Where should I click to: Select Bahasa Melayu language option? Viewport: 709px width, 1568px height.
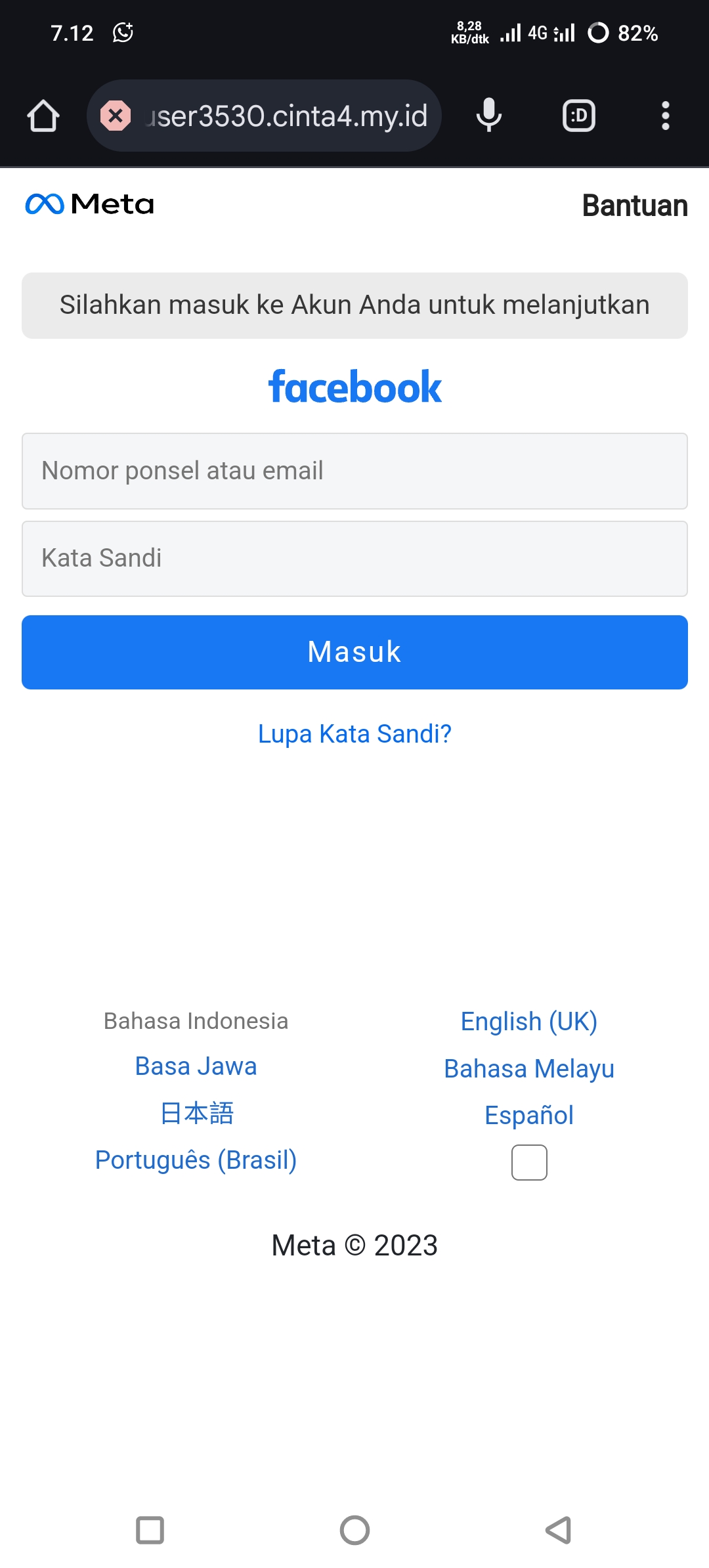(529, 1068)
